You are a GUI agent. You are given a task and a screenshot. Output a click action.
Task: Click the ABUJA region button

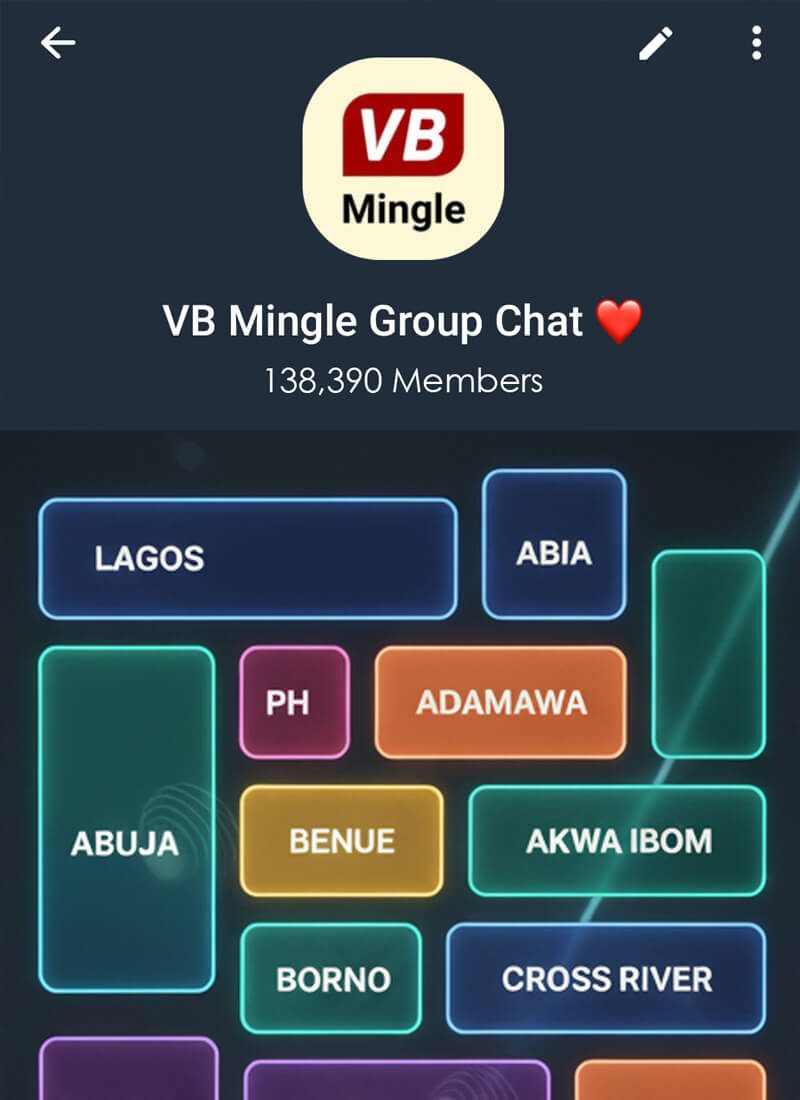point(126,845)
